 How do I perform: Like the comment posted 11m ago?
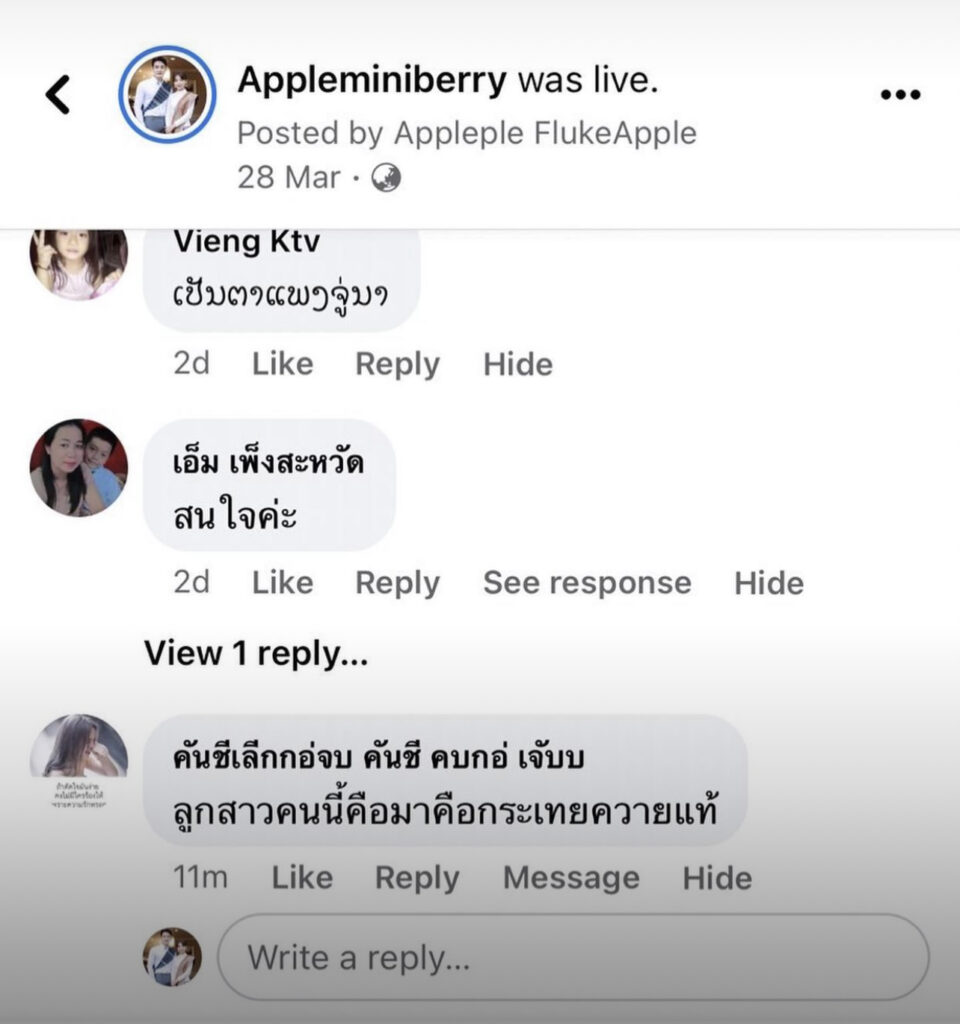coord(302,878)
